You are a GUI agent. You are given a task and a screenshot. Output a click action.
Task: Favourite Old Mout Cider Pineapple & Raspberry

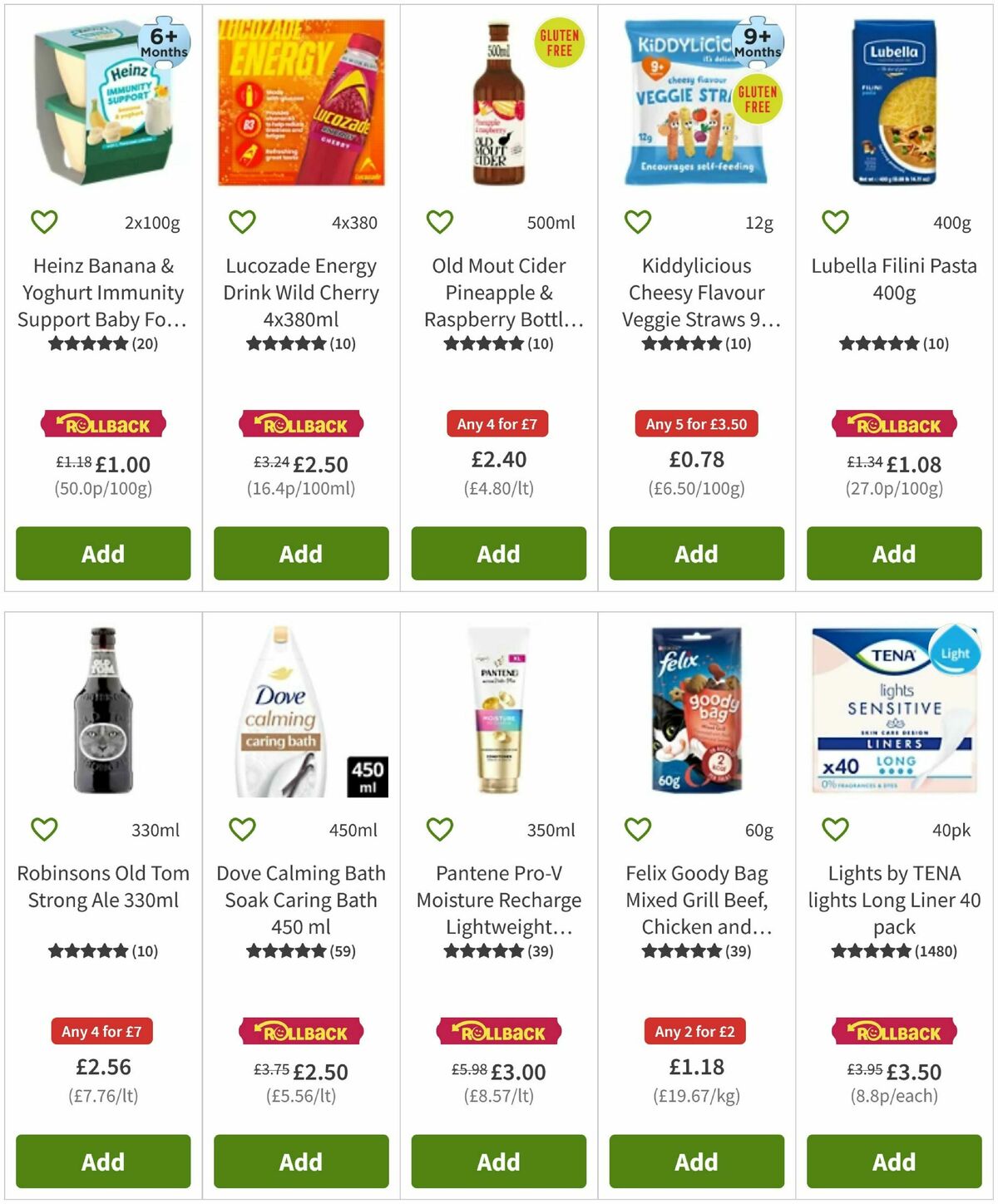tap(438, 222)
